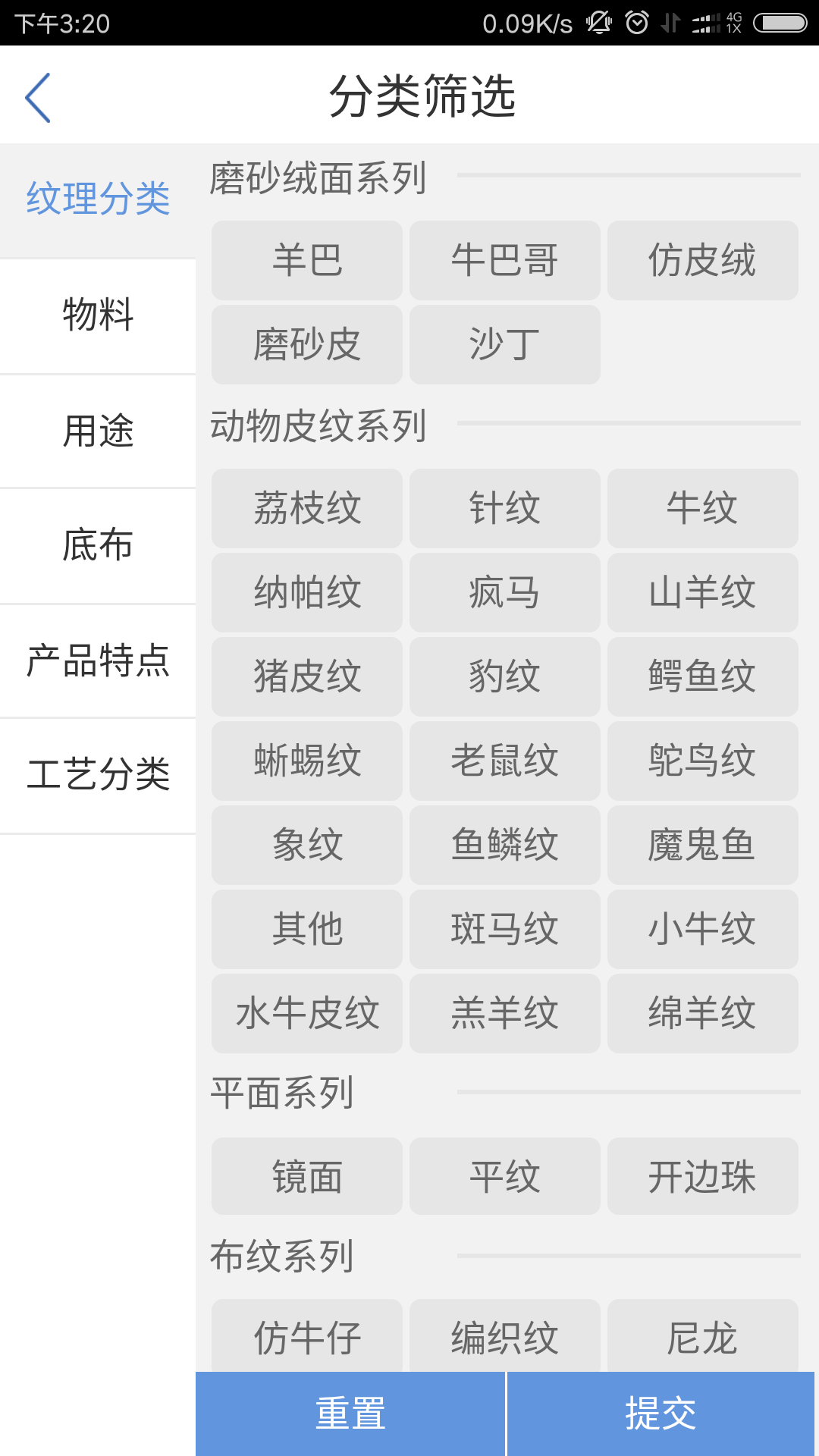
Task: Select 荔枝纹 texture option
Action: pos(307,508)
